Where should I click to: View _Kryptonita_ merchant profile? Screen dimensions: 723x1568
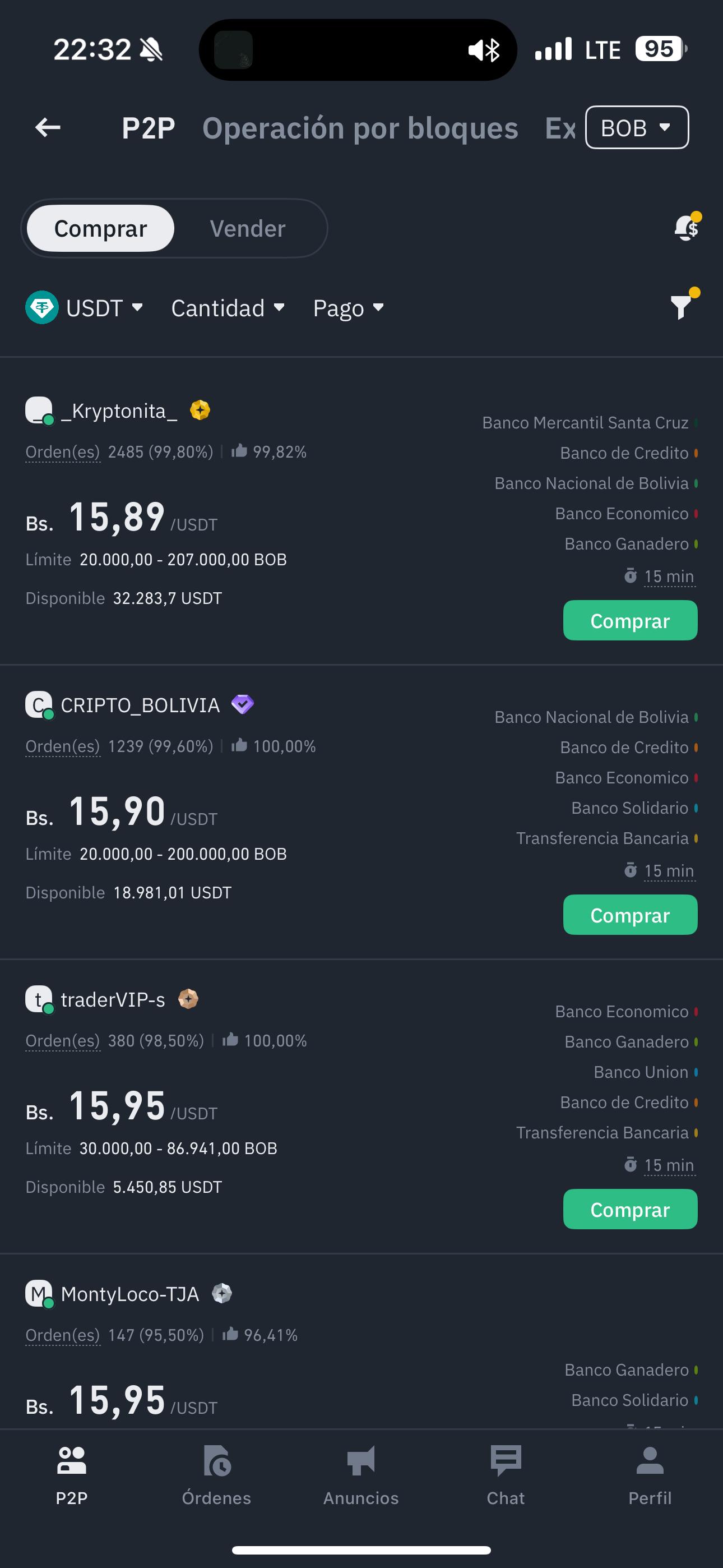119,411
